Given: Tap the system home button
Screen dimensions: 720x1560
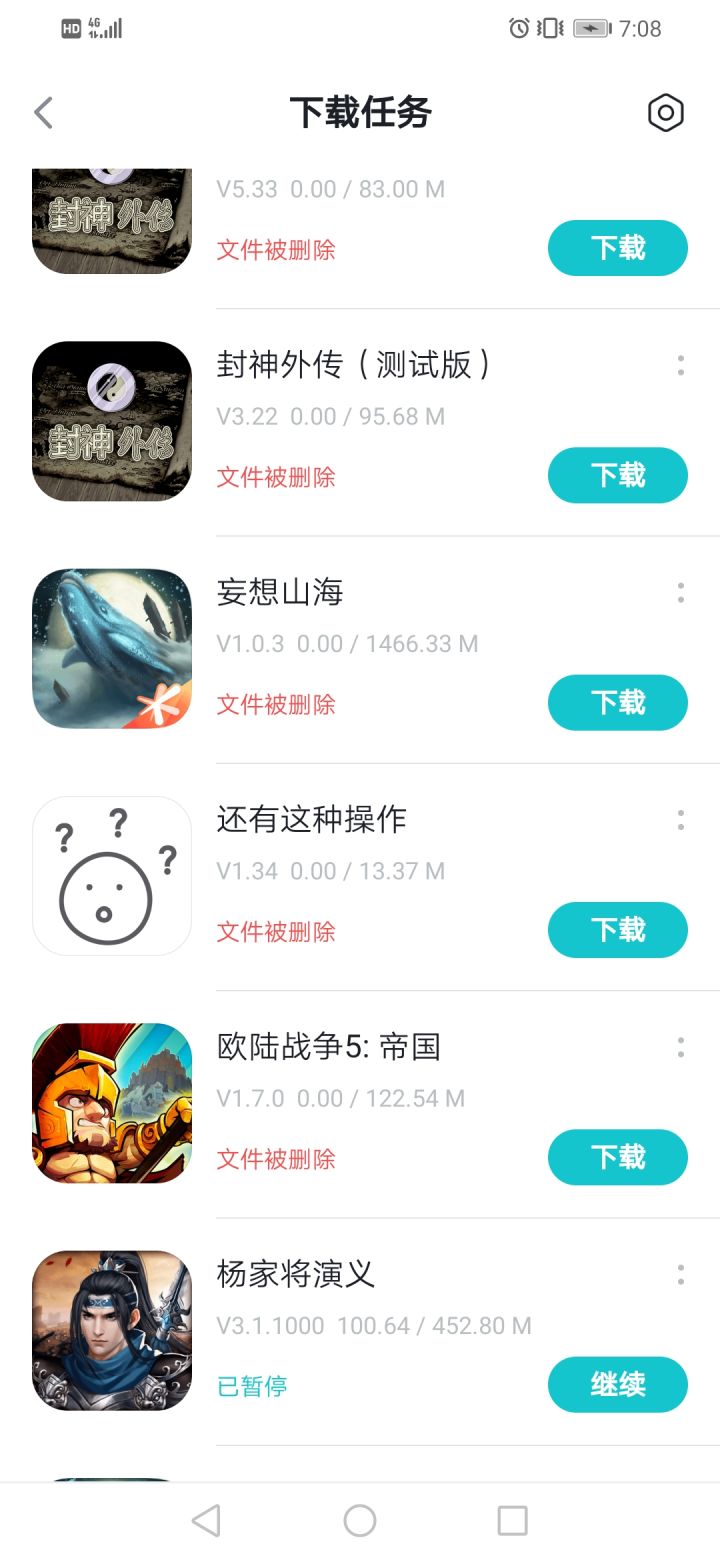Looking at the screenshot, I should click(x=360, y=1521).
